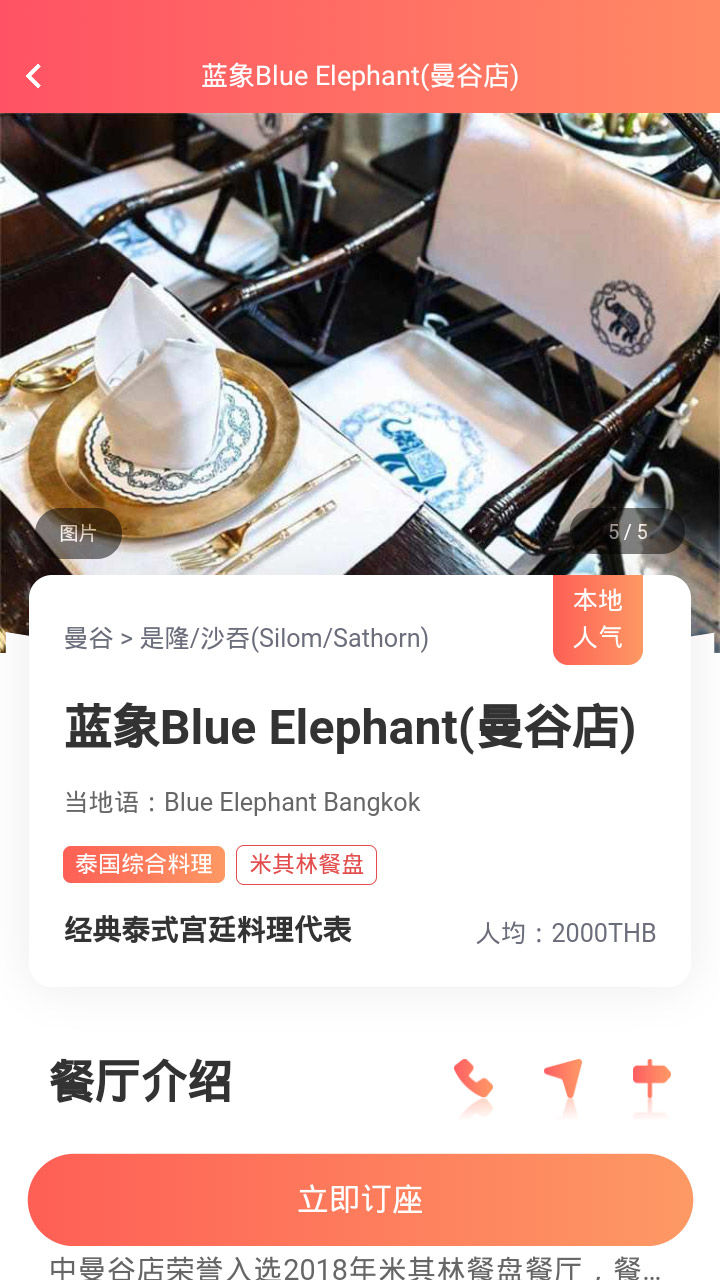
Task: Select the 米其林餐盘 tag
Action: (x=306, y=864)
